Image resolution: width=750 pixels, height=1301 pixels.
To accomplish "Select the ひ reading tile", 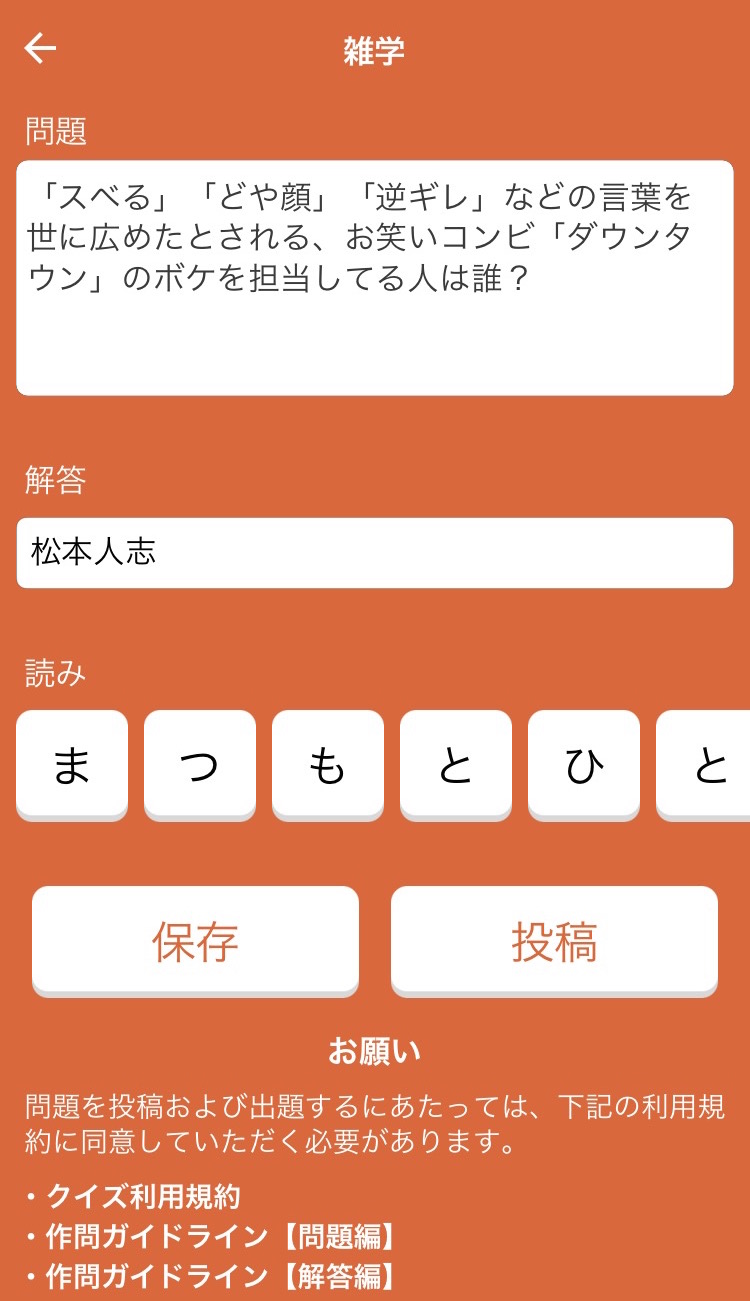I will [584, 765].
